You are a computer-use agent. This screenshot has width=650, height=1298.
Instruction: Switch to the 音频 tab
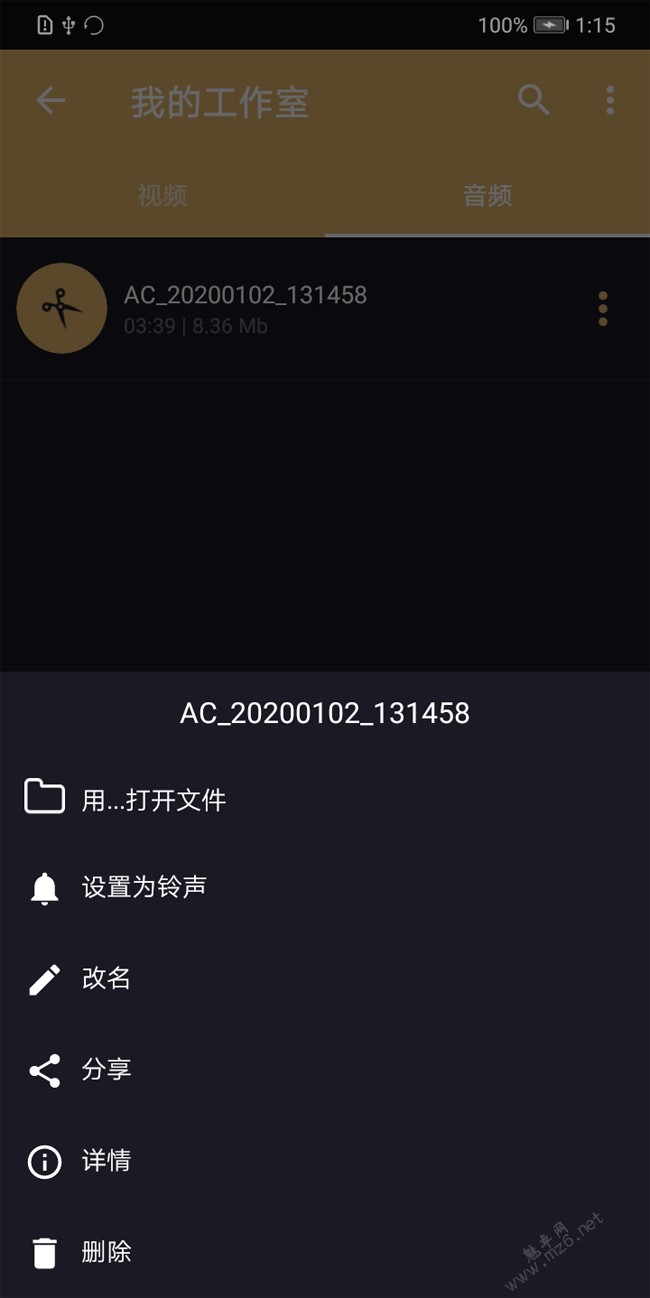(x=487, y=195)
